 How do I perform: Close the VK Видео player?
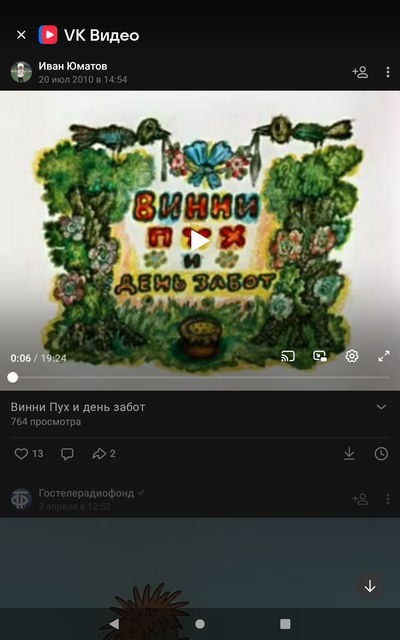click(x=21, y=35)
